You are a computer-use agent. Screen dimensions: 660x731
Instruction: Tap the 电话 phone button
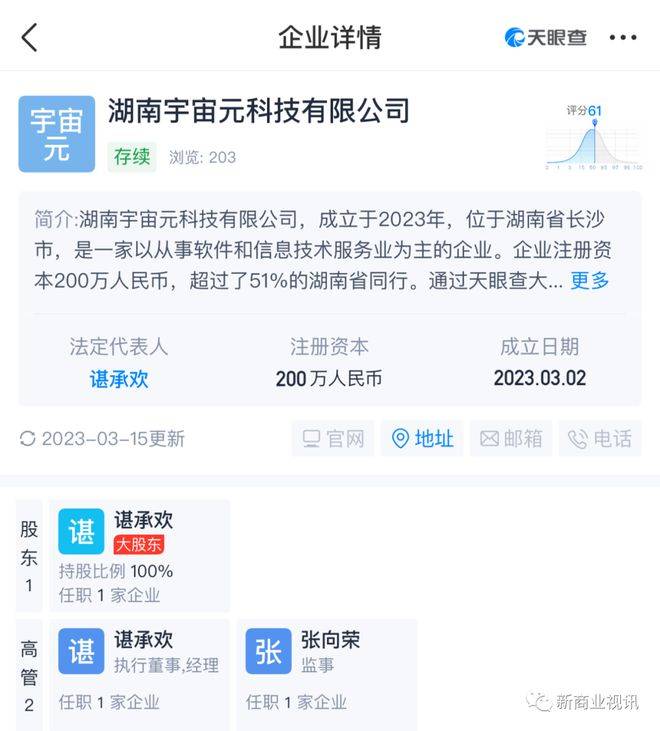pyautogui.click(x=599, y=439)
